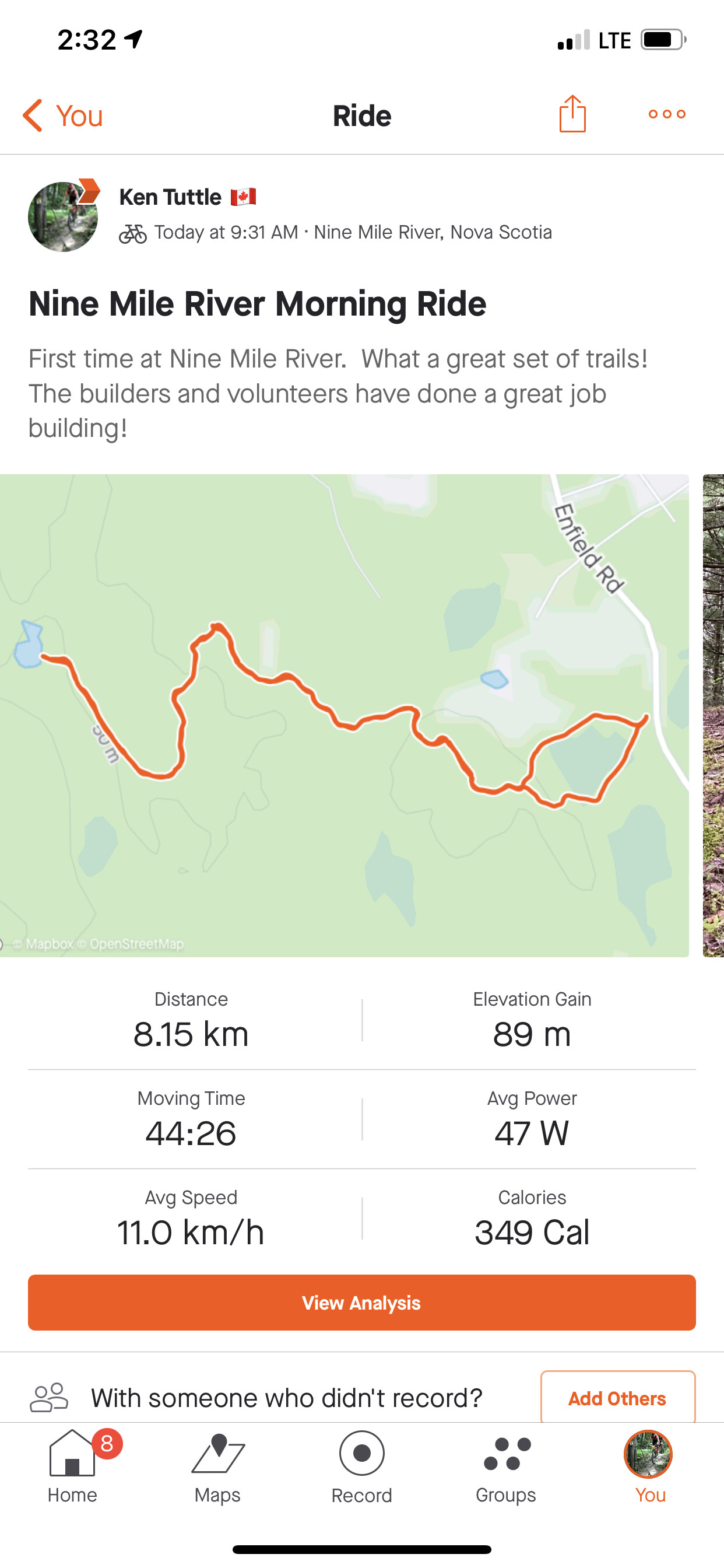
Task: Go to the Groups tab
Action: coord(506,1467)
